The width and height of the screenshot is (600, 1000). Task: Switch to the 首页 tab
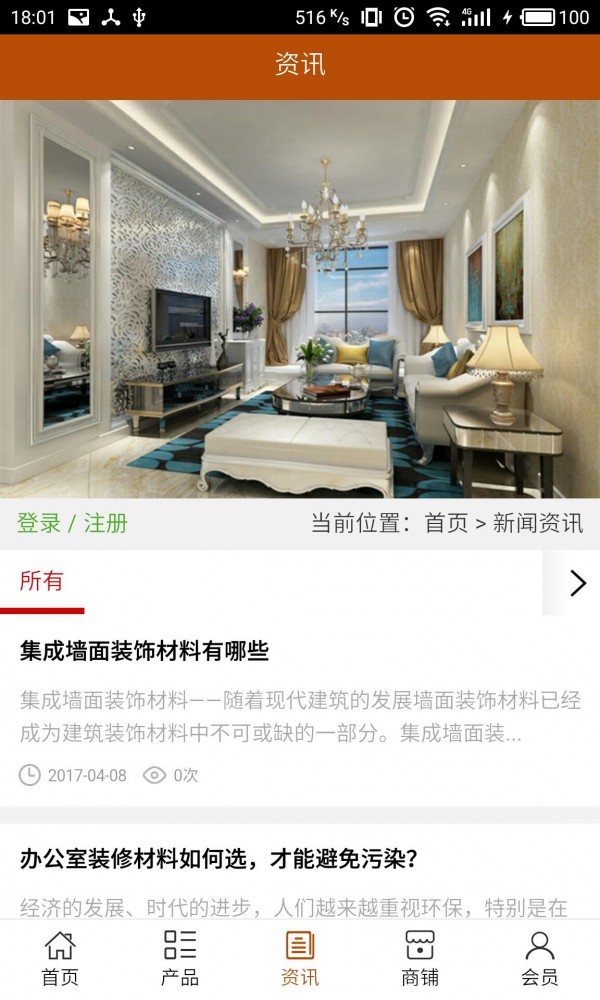point(60,958)
